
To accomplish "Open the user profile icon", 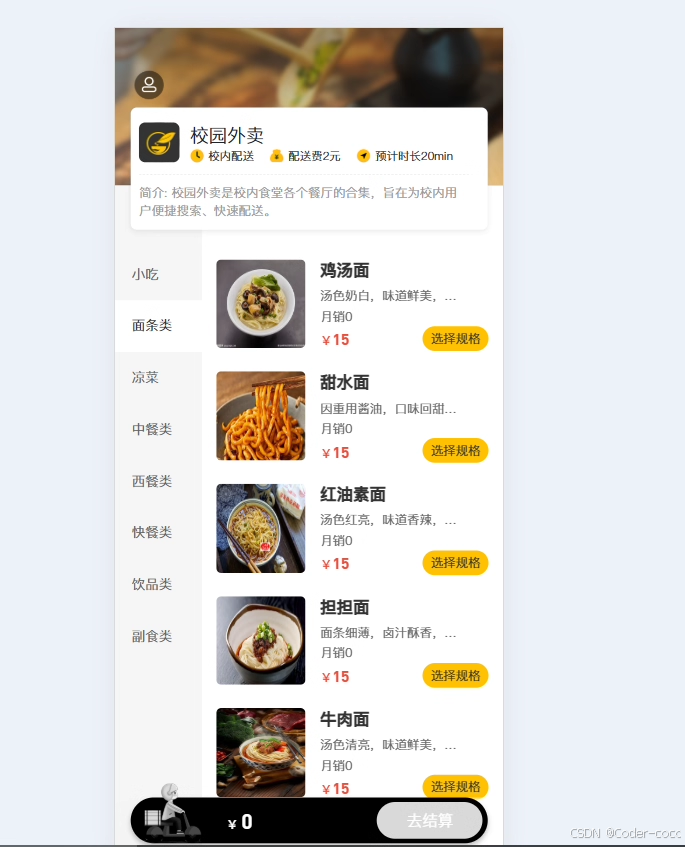I will 149,85.
